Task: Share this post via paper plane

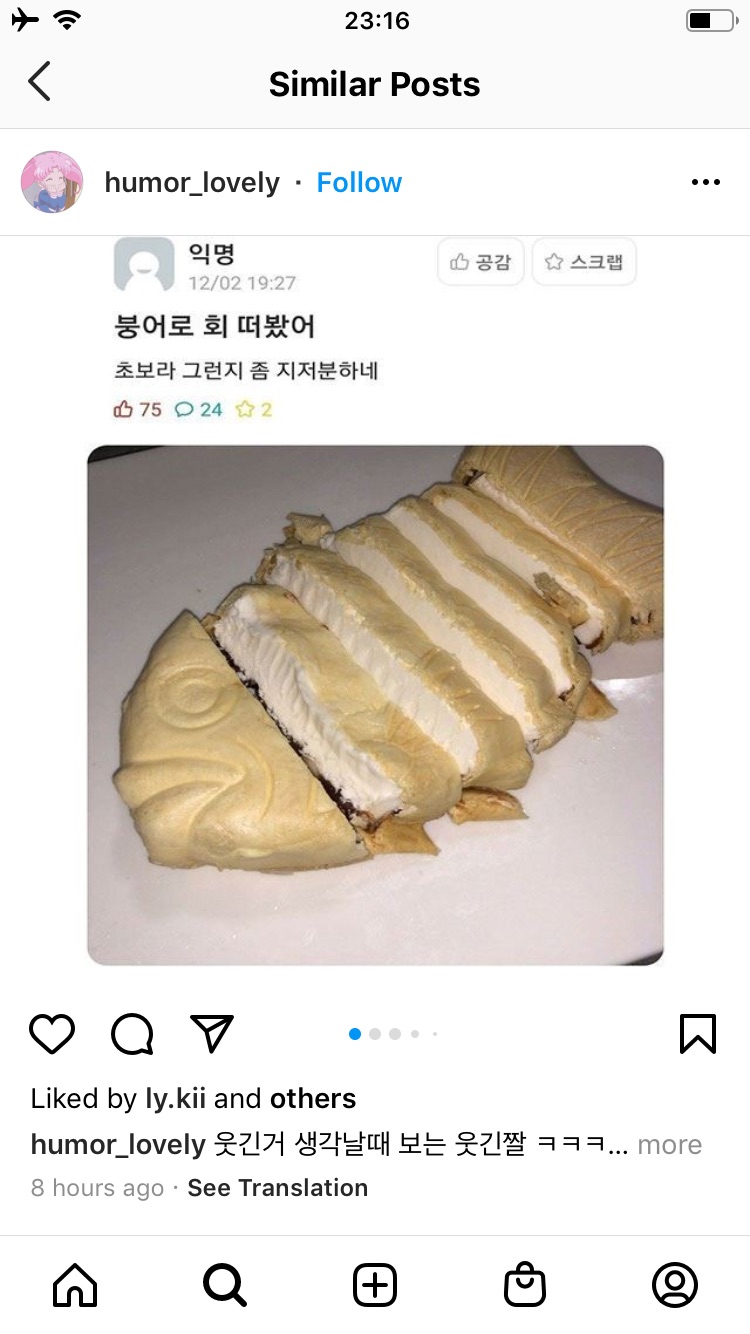Action: pyautogui.click(x=212, y=1034)
